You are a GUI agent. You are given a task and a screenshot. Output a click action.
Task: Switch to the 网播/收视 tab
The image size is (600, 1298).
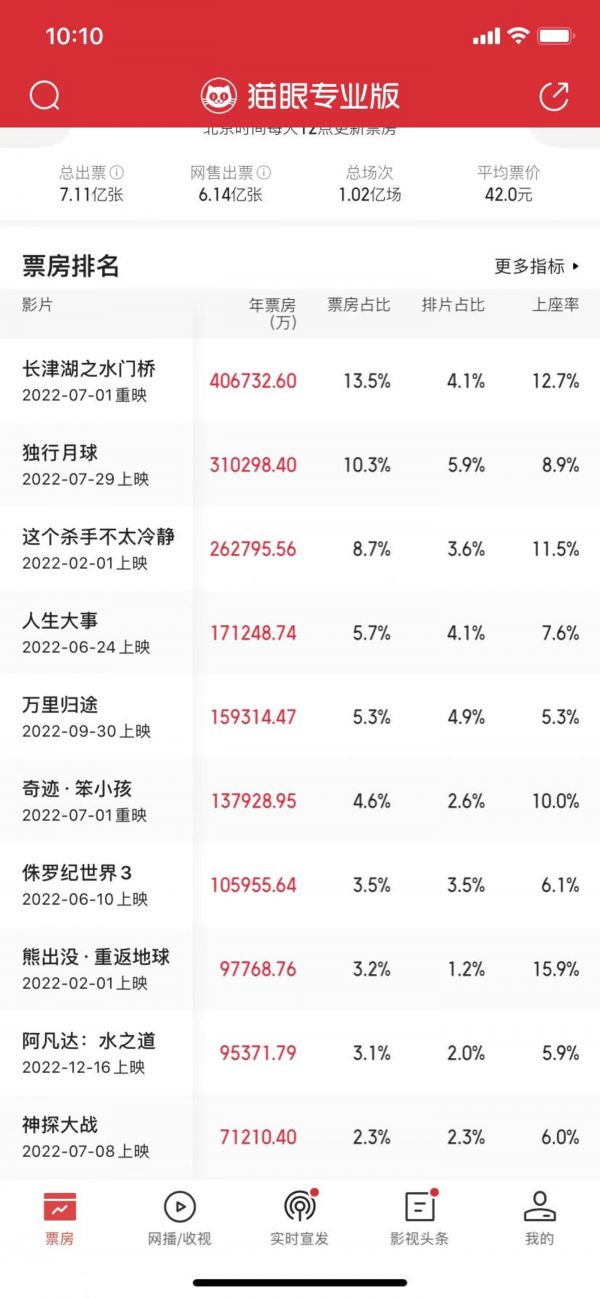(x=179, y=1219)
